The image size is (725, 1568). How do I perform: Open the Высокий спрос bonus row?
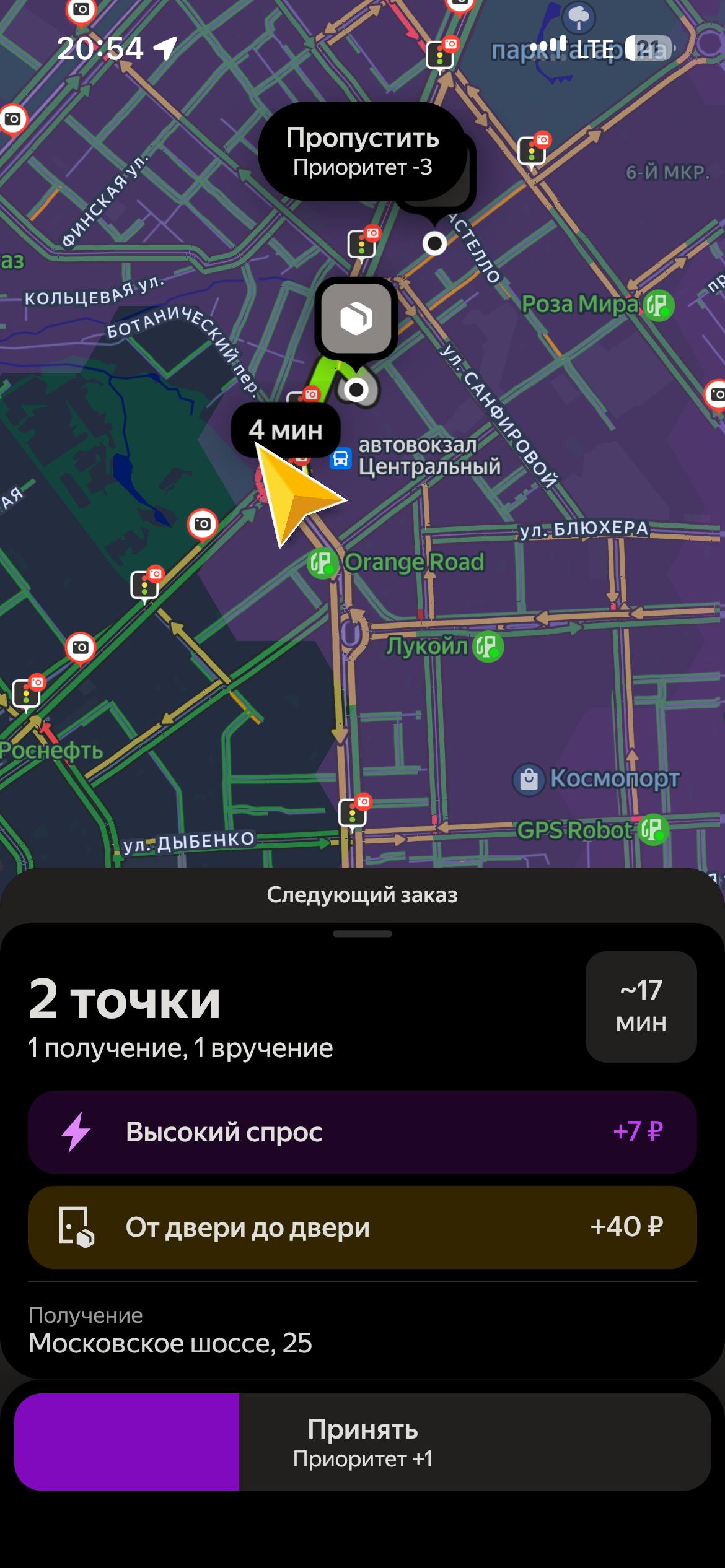(x=362, y=1132)
